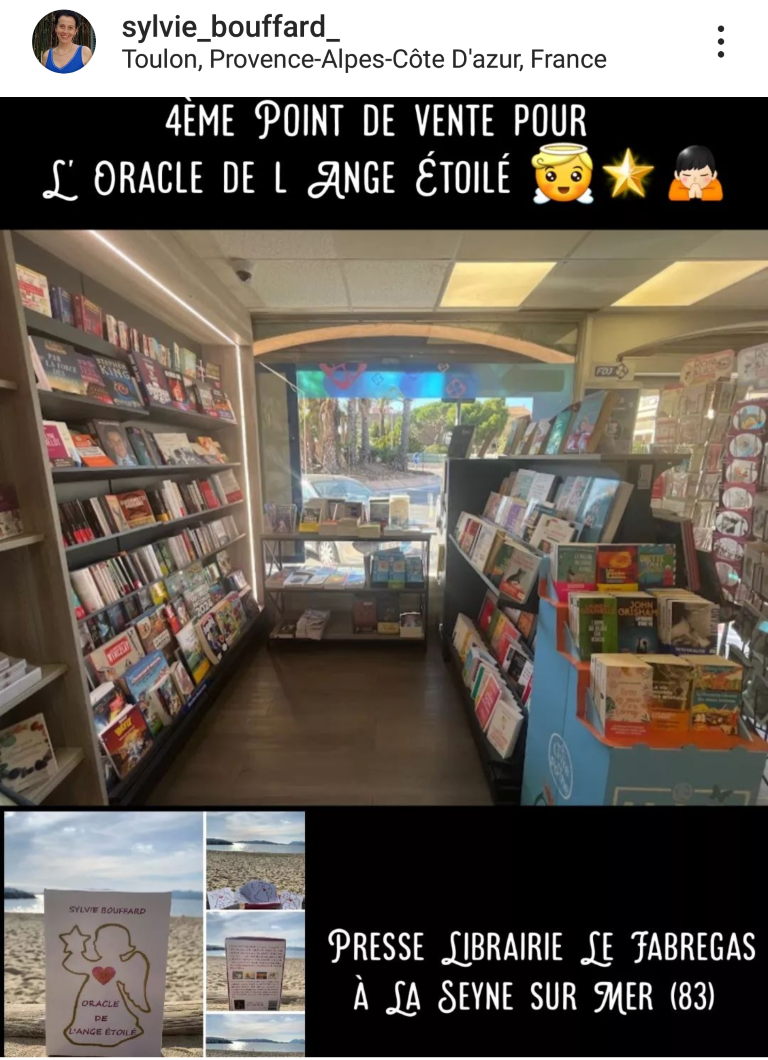Open the post overflow menu
The image size is (768, 1060).
pyautogui.click(x=720, y=42)
